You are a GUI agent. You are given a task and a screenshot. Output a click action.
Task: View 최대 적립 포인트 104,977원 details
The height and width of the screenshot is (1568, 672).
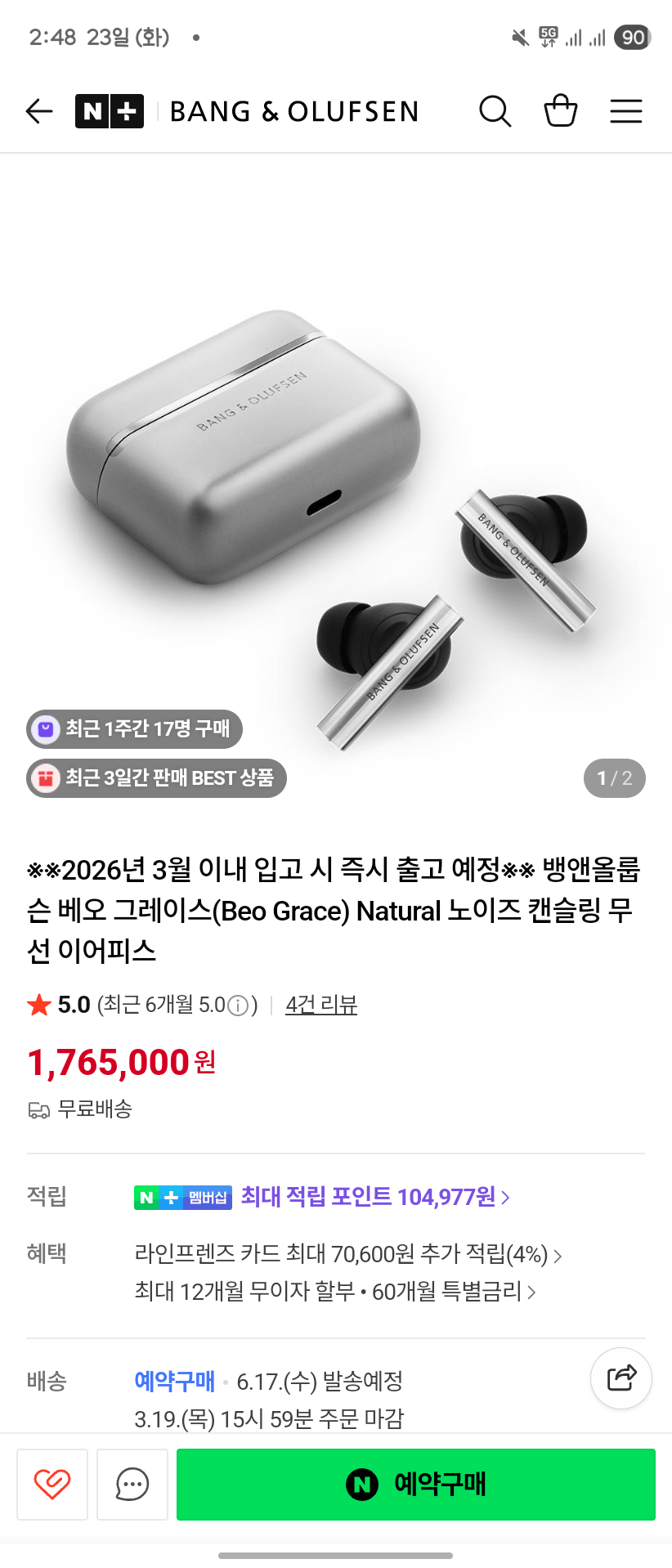pyautogui.click(x=374, y=1197)
